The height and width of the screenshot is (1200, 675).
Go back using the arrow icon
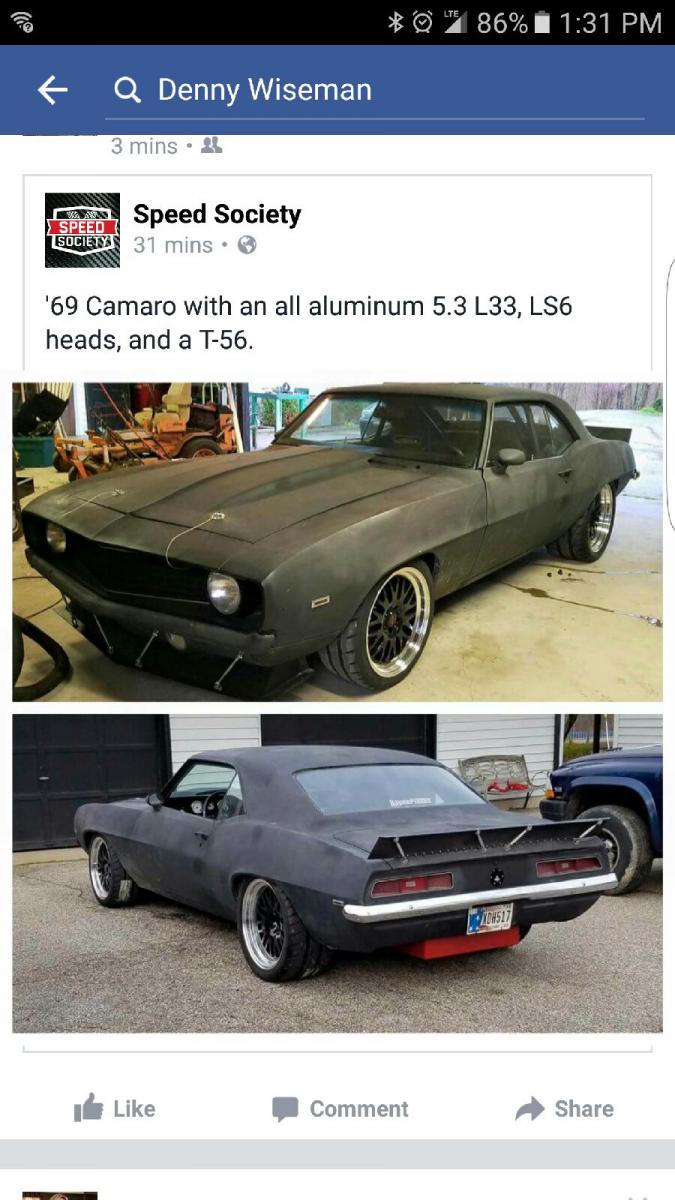click(x=52, y=91)
